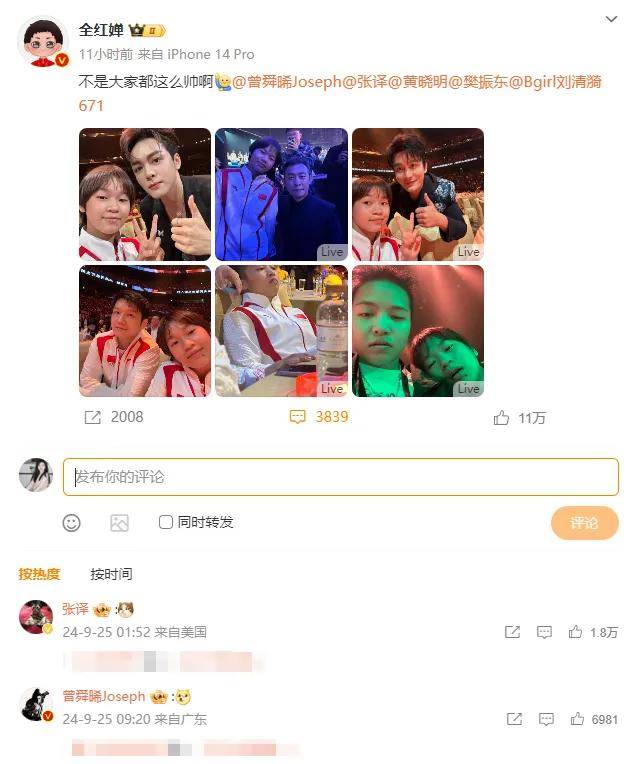
Task: Attach an image to the comment
Action: tap(119, 522)
